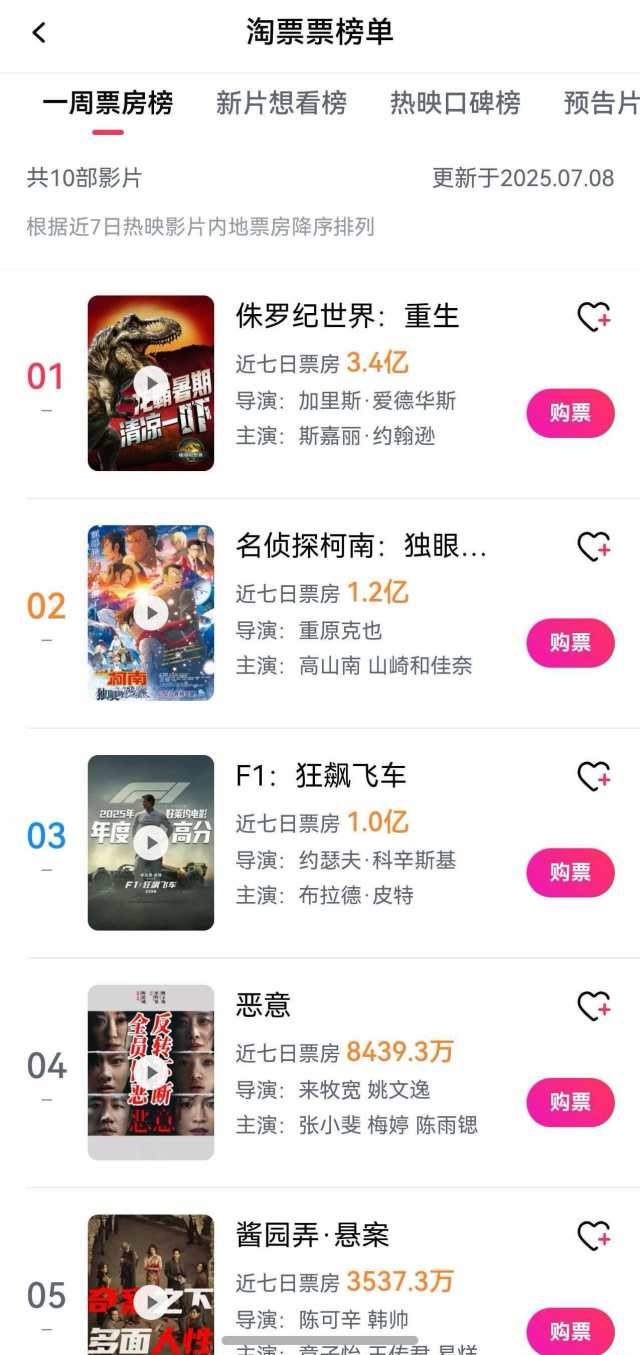Open the 恶意 movie poster

tap(151, 1073)
